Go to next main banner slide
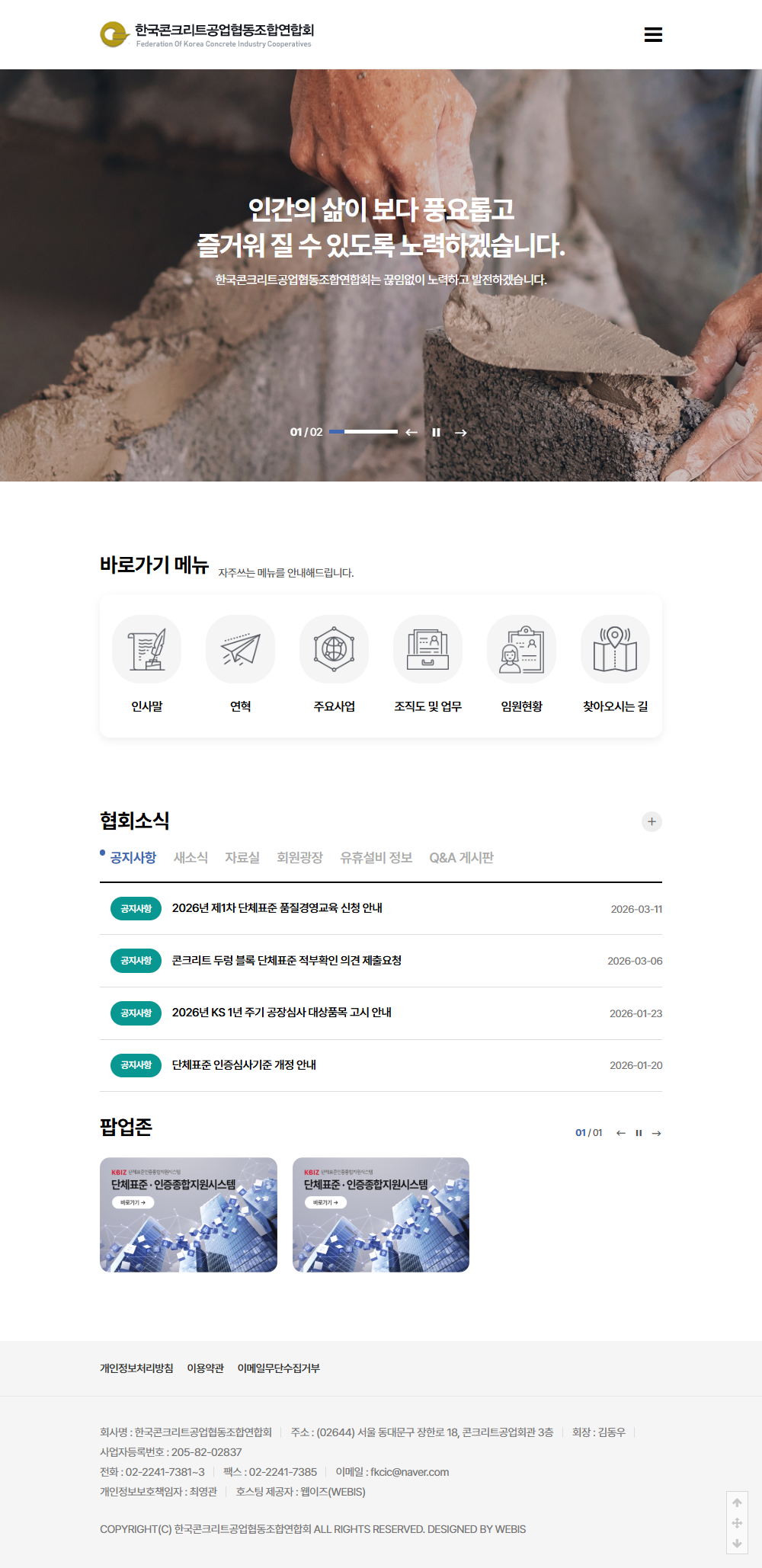The height and width of the screenshot is (1568, 762). pyautogui.click(x=460, y=432)
